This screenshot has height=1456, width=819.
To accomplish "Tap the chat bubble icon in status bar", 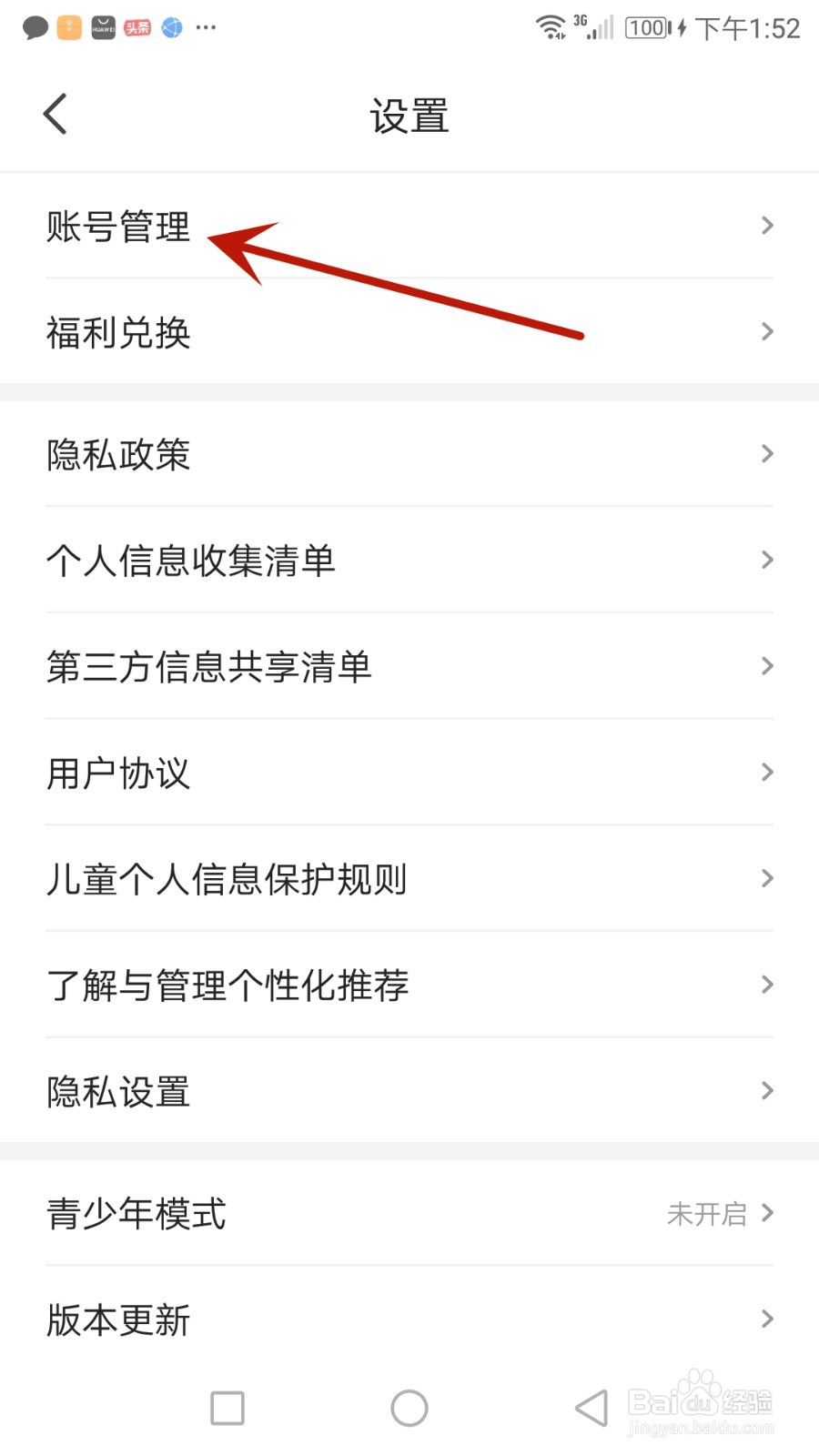I will (x=36, y=27).
